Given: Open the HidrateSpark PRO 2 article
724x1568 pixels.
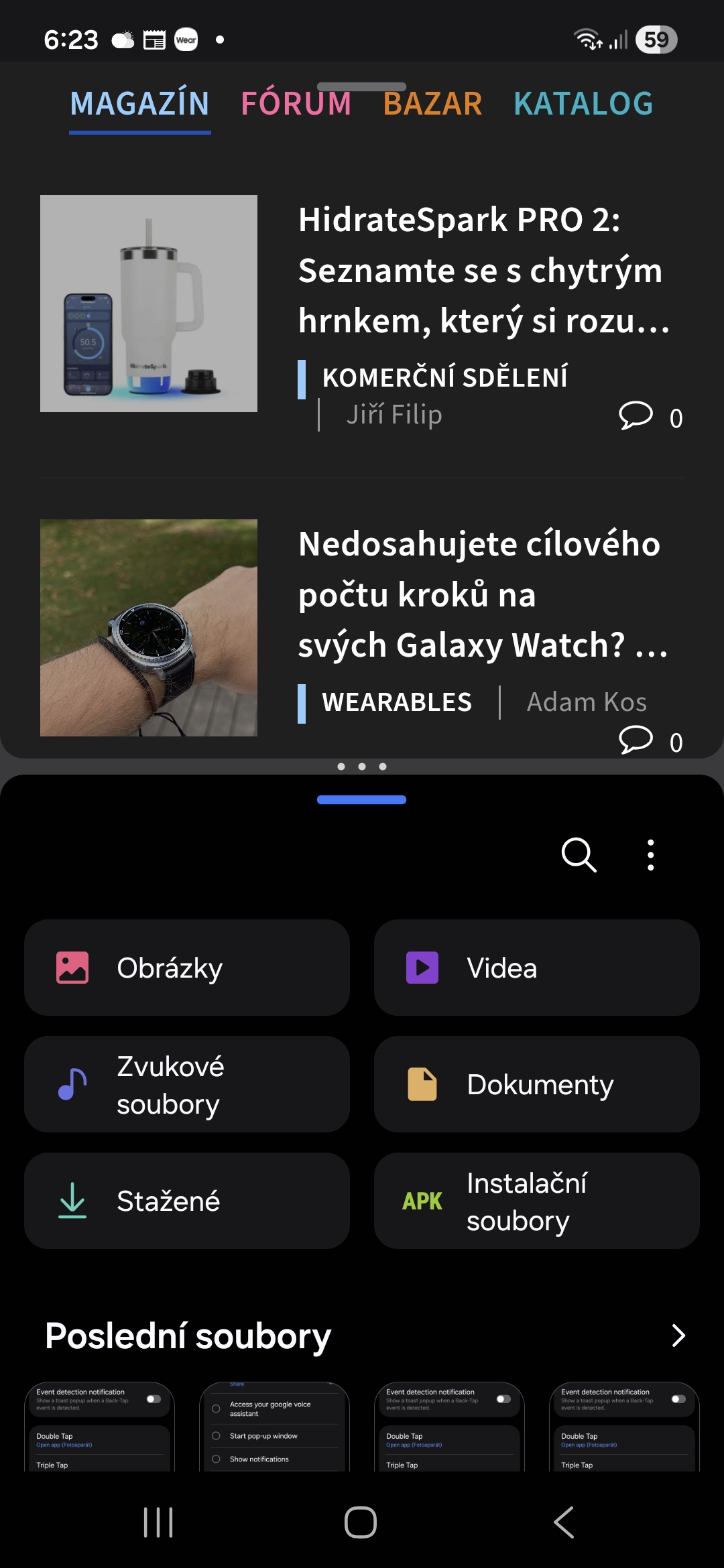Looking at the screenshot, I should click(483, 270).
